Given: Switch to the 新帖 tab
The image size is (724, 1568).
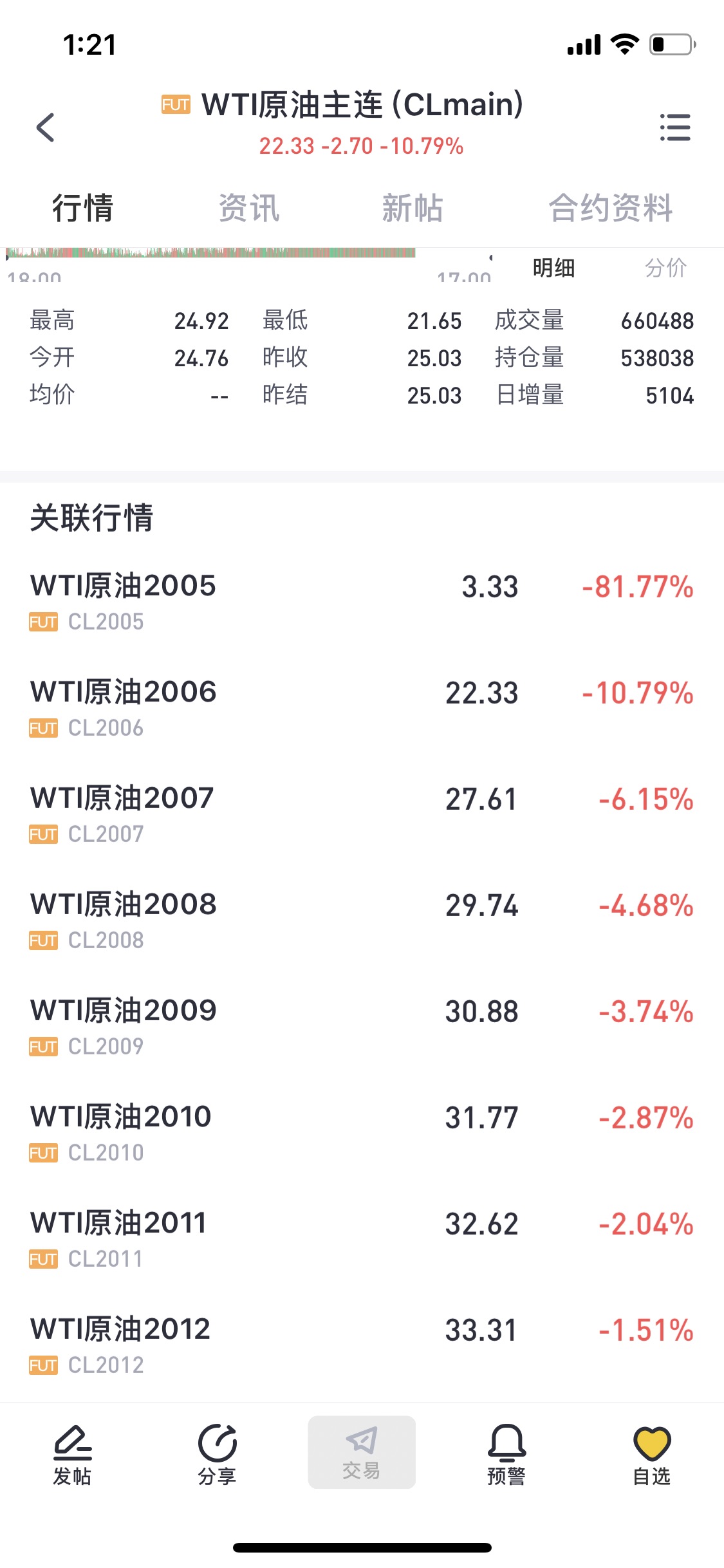Looking at the screenshot, I should pyautogui.click(x=413, y=208).
